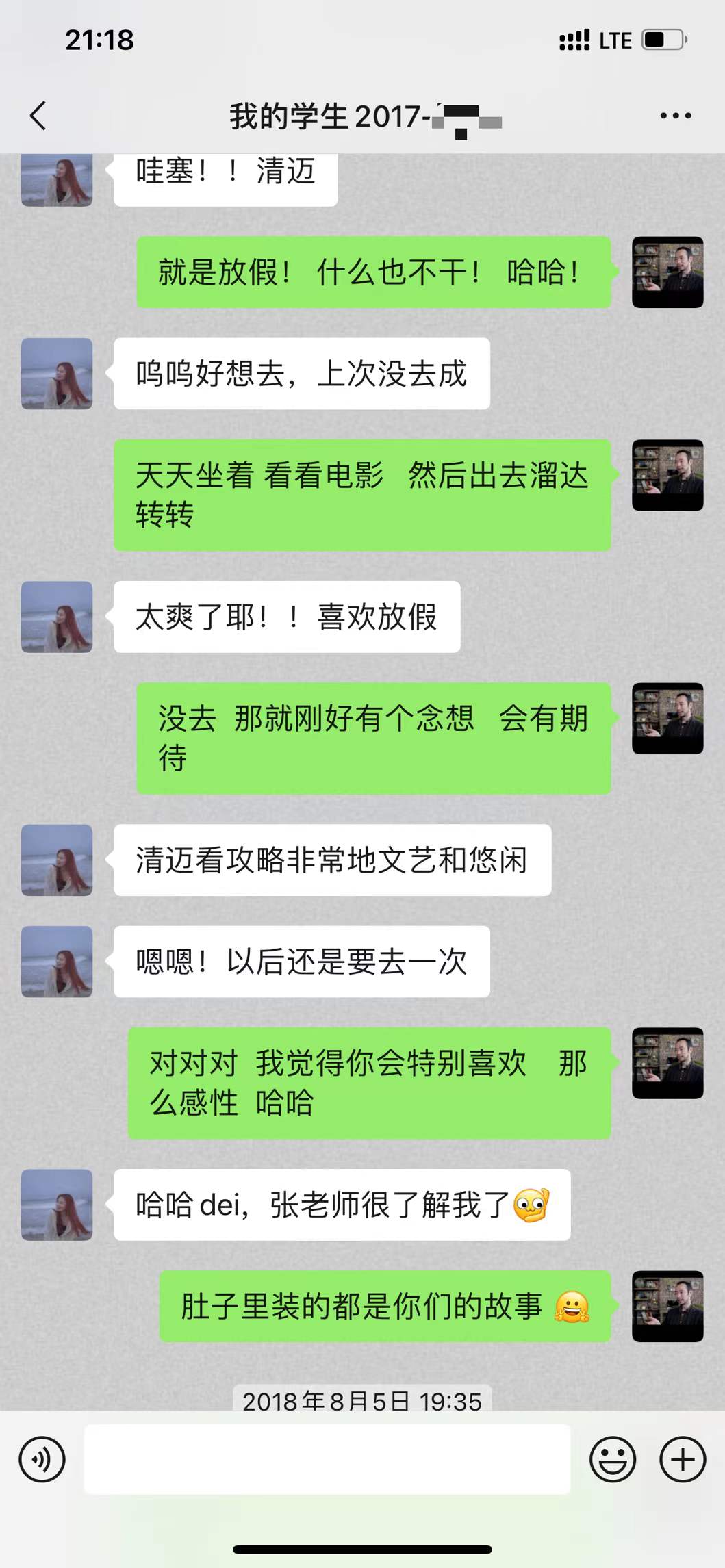Open own avatar beside 就是放假 message
This screenshot has width=725, height=1568.
click(x=667, y=272)
